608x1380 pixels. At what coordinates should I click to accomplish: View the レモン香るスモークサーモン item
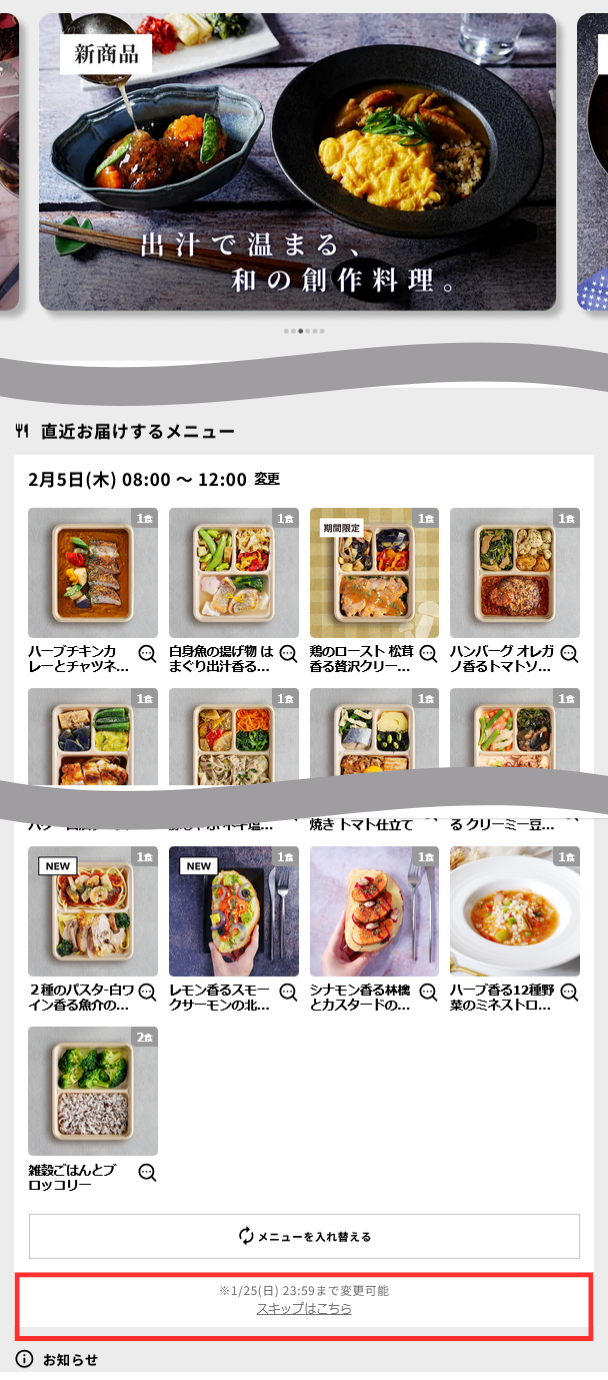(x=233, y=911)
